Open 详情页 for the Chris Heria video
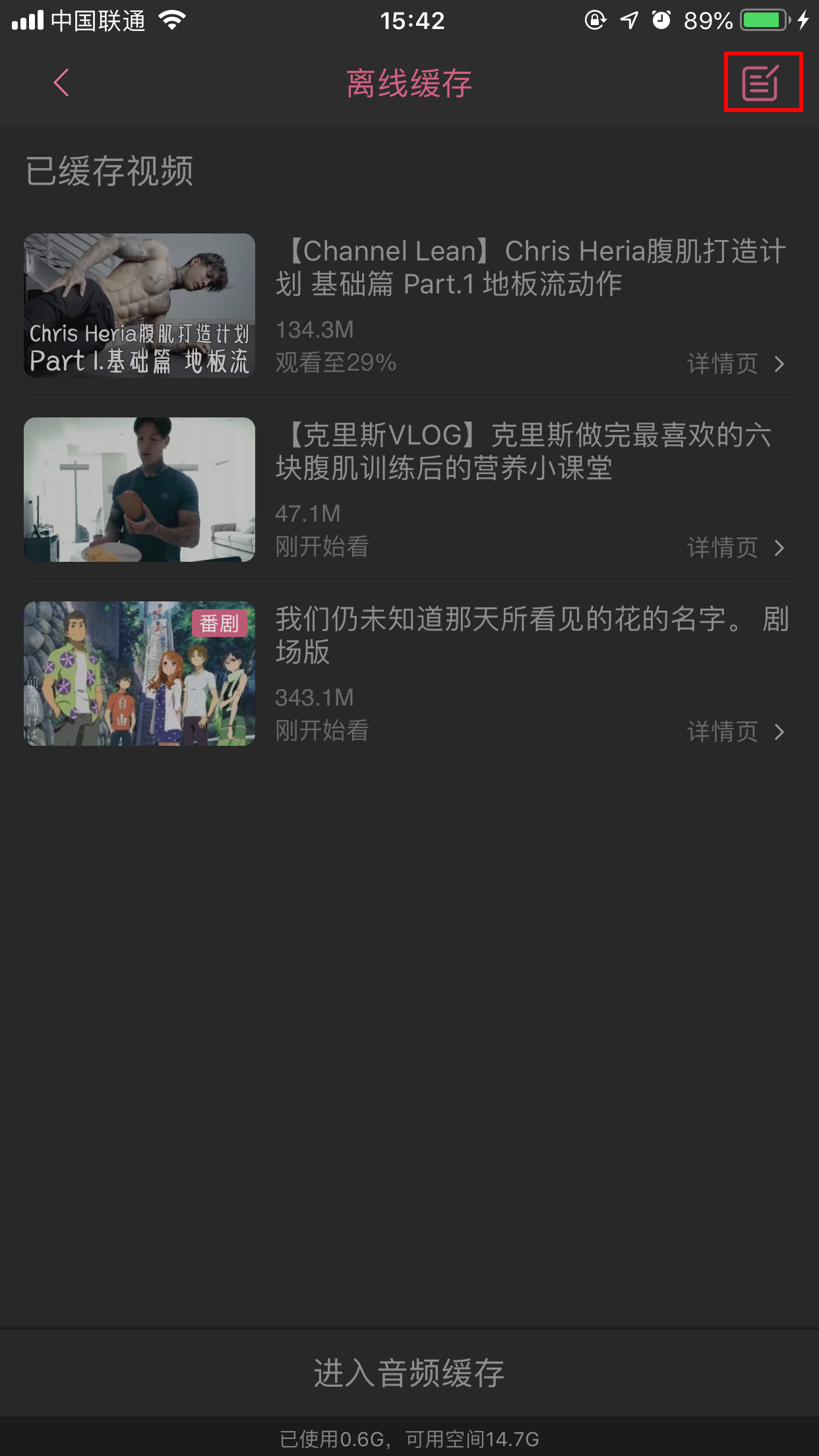 tap(722, 365)
